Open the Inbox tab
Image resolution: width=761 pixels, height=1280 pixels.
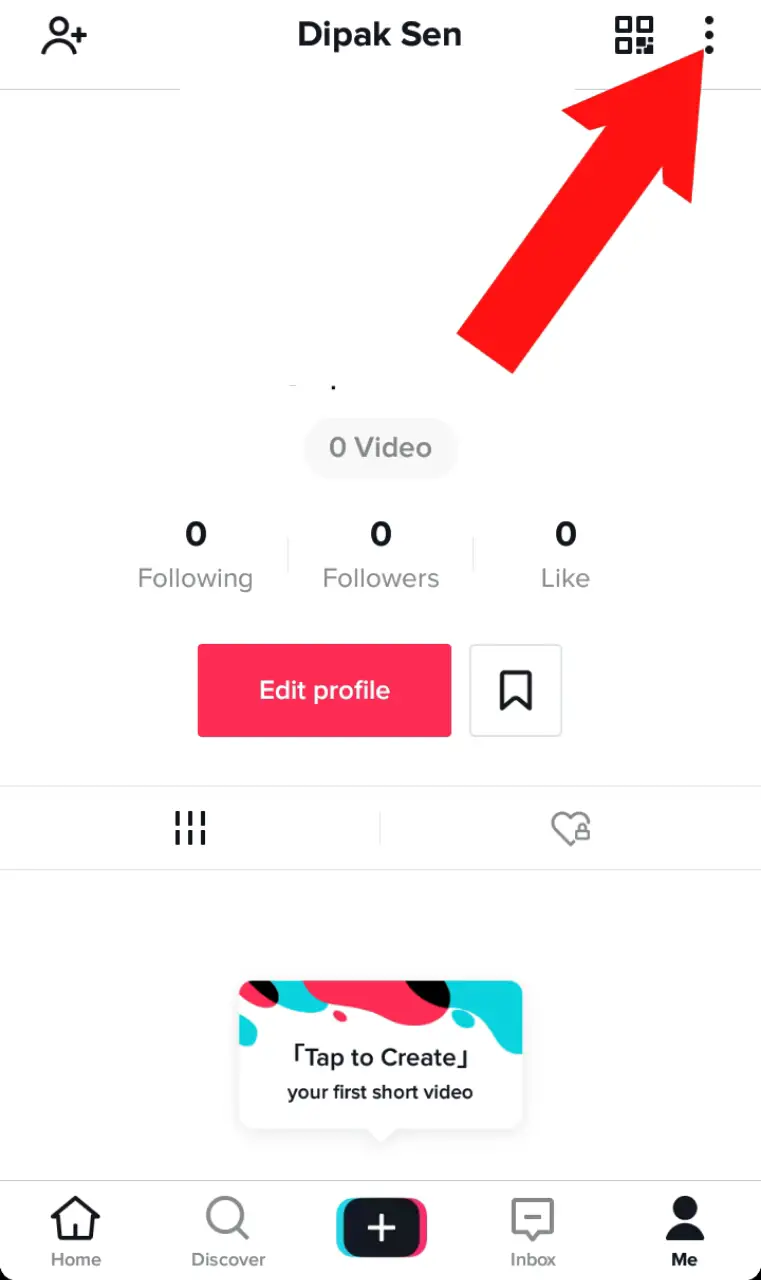tap(533, 1230)
